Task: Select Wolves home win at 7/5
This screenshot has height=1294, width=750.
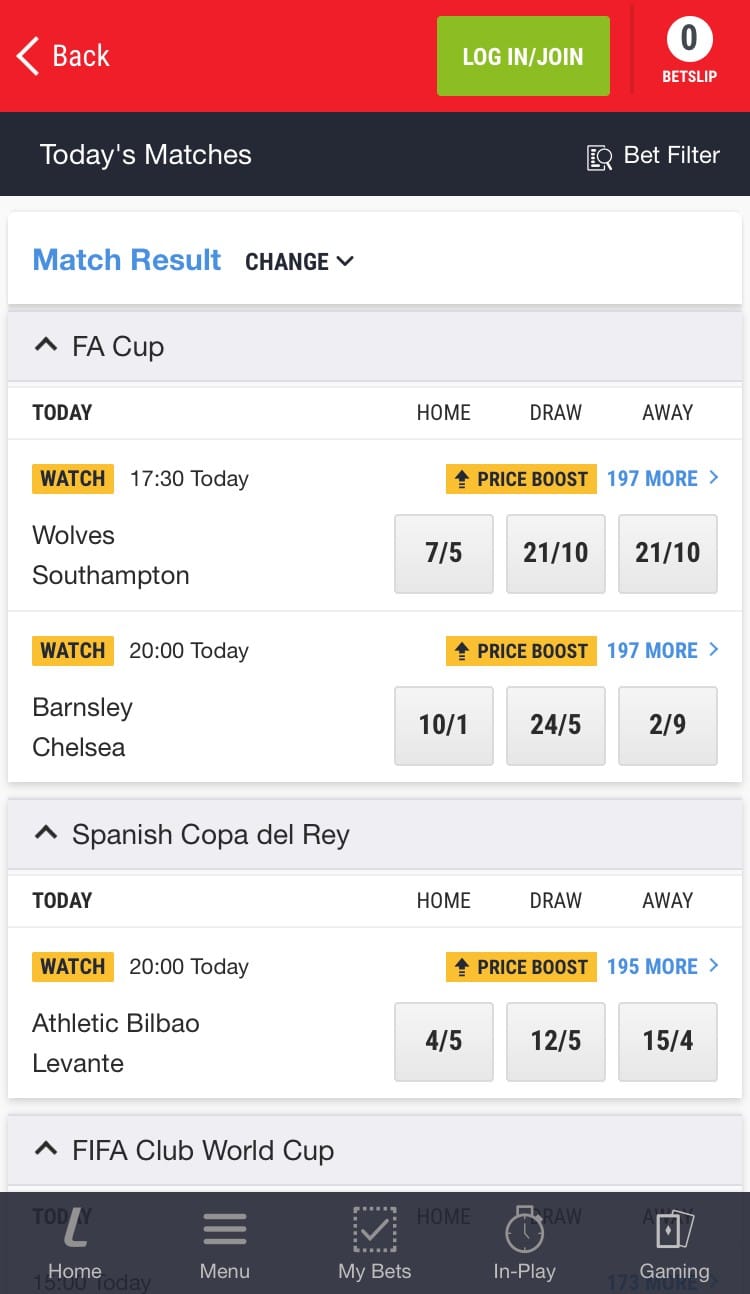Action: coord(444,553)
